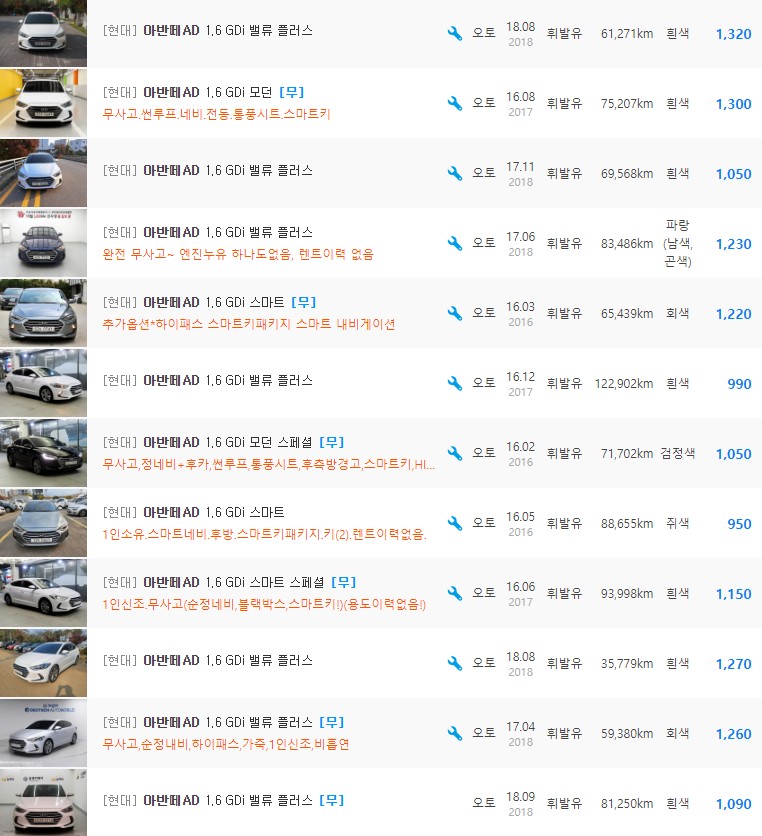
Task: Click the wrench icon on the 검정색 모던 스페셜 listing
Action: pyautogui.click(x=455, y=452)
